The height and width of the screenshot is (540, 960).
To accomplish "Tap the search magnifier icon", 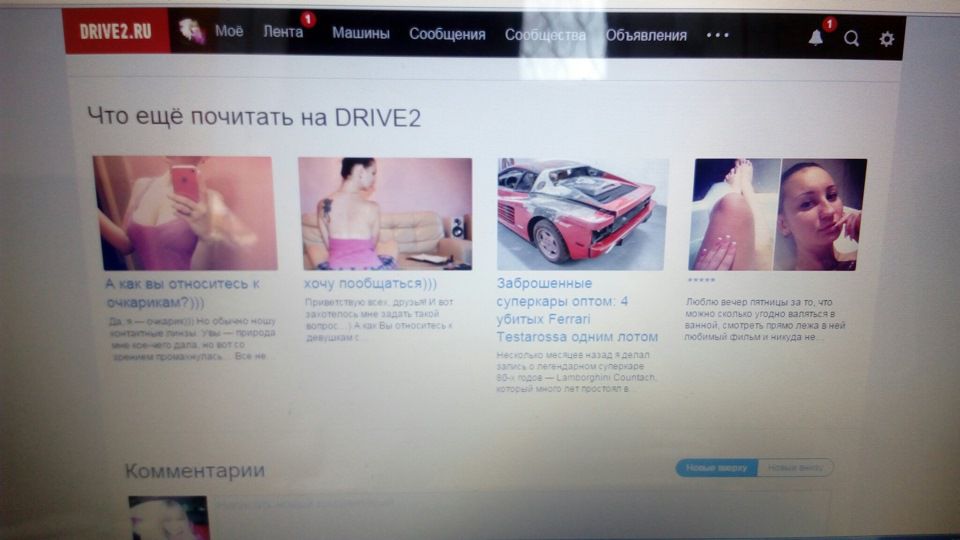I will click(x=851, y=39).
